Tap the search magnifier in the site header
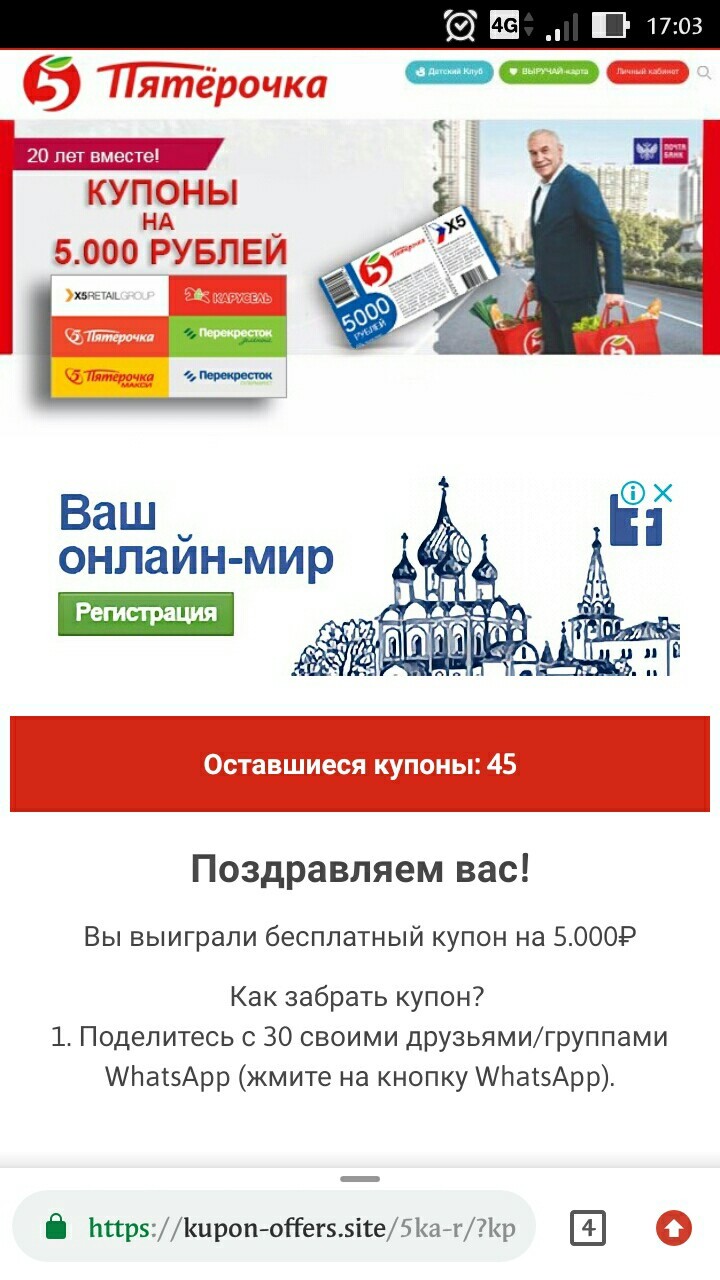This screenshot has height=1280, width=720. pyautogui.click(x=704, y=73)
